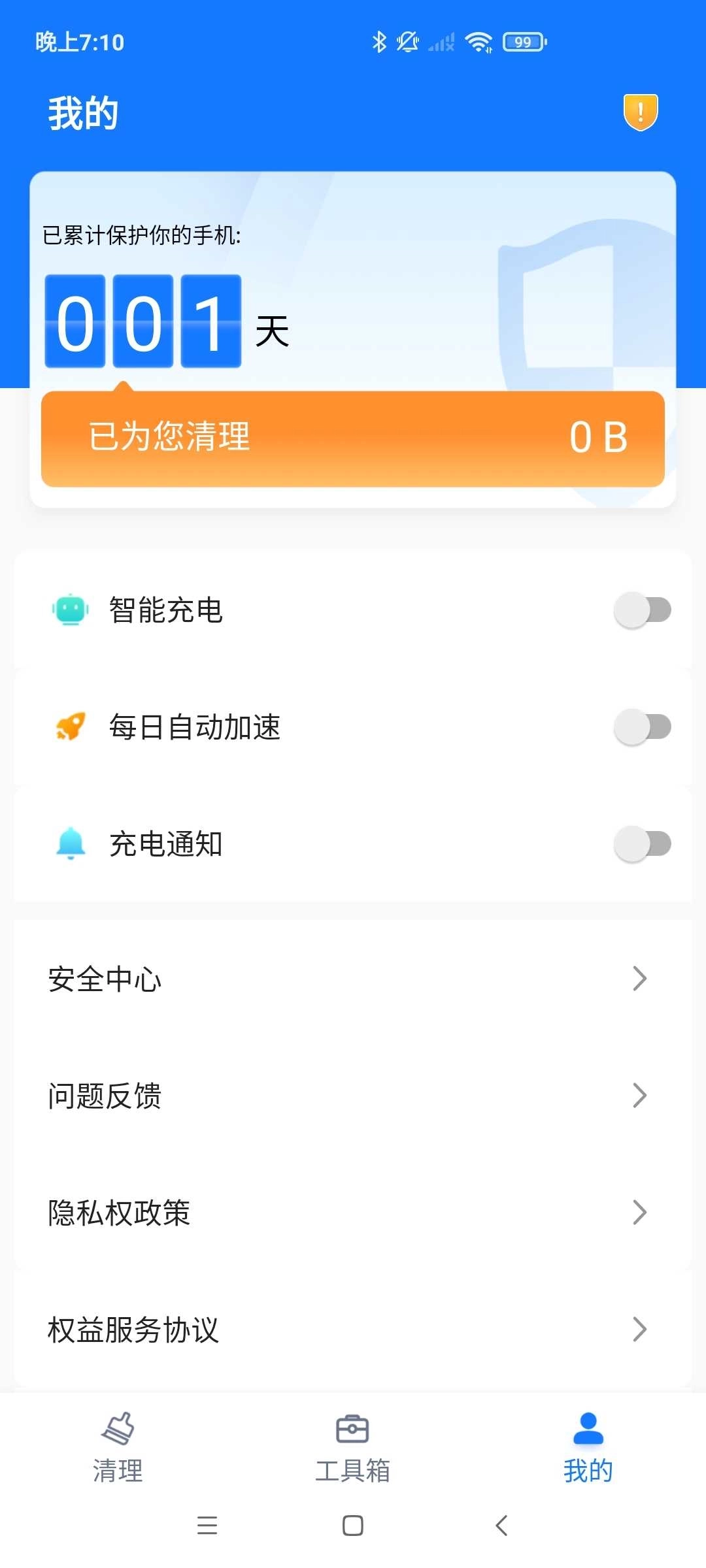Expand 安全中心 with its chevron
The image size is (706, 1568).
click(x=639, y=978)
